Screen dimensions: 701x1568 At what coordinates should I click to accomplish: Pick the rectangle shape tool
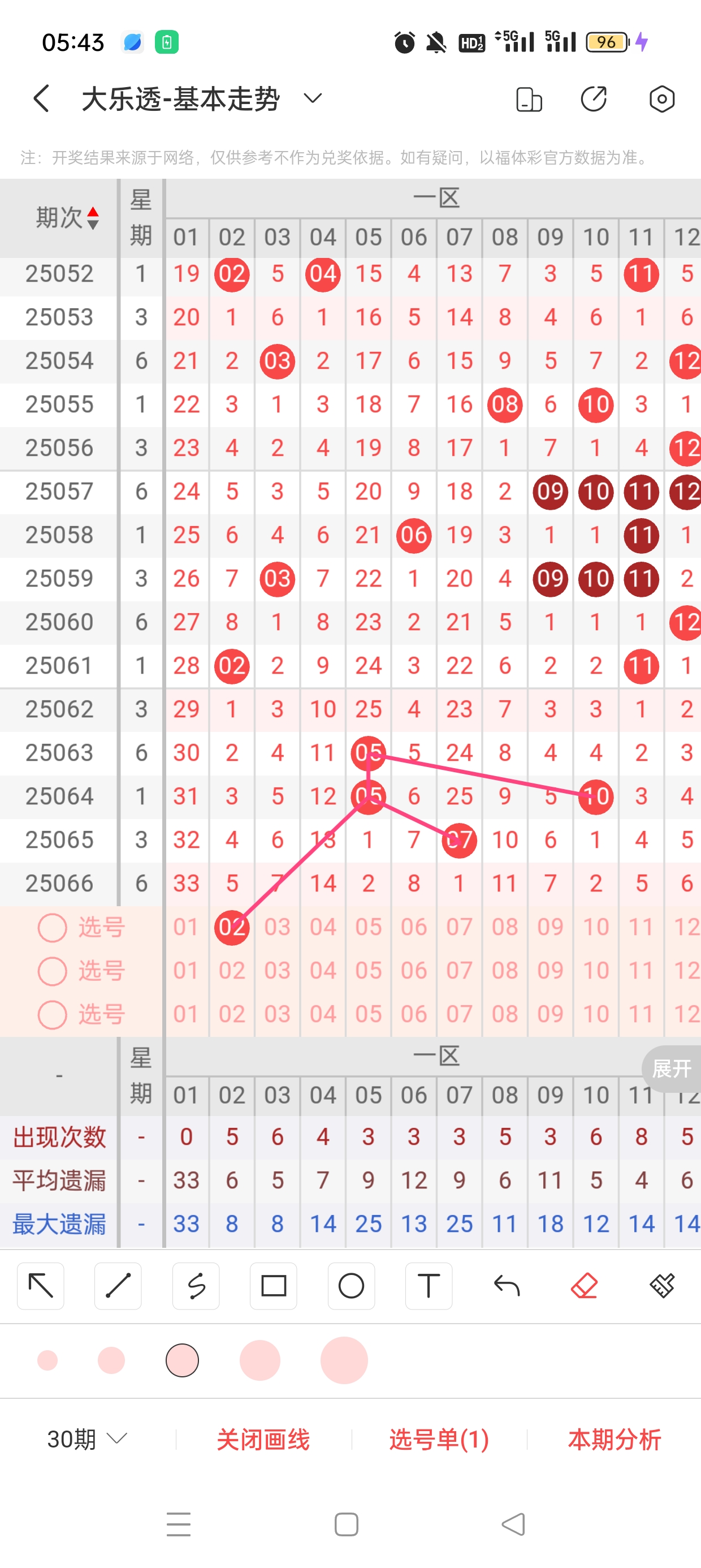click(x=273, y=1286)
